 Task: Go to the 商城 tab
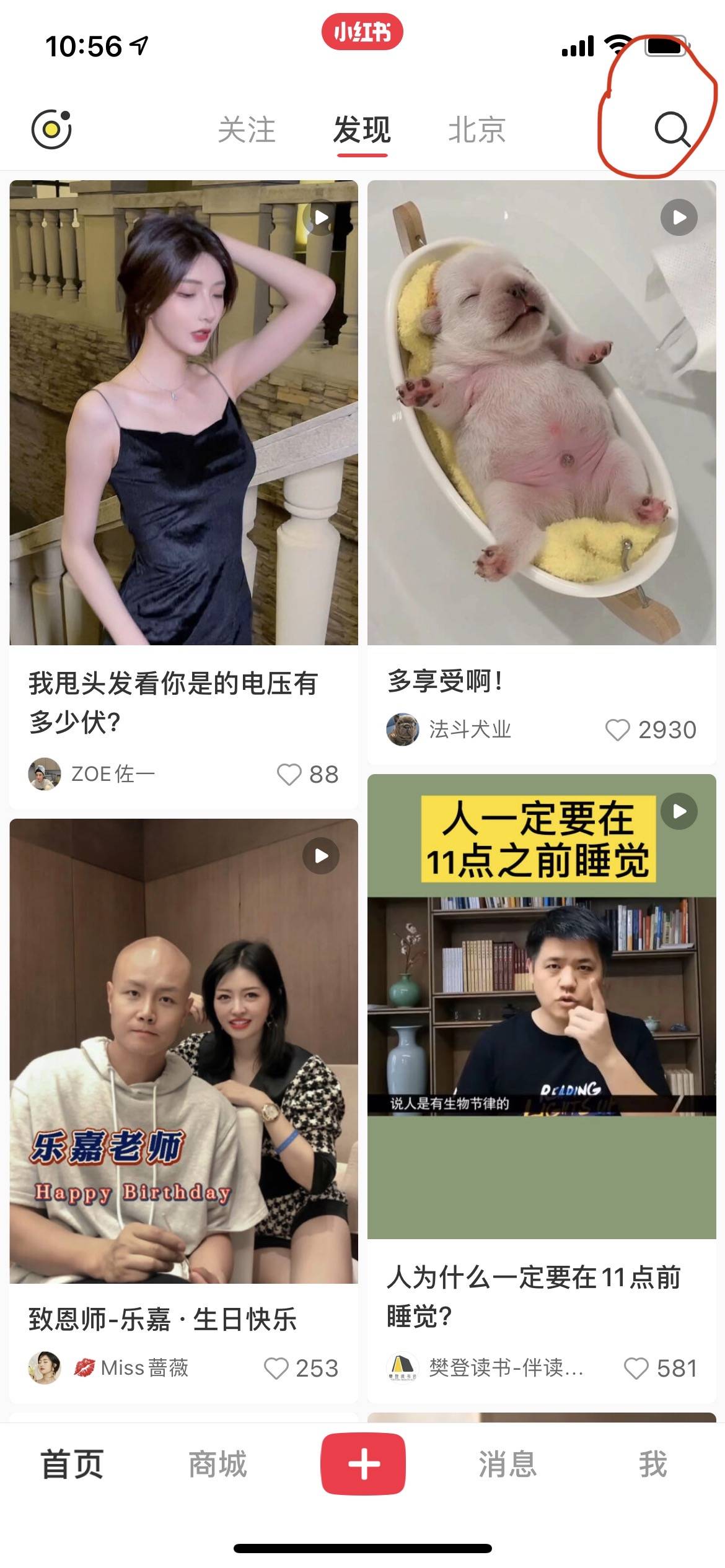[x=217, y=1464]
